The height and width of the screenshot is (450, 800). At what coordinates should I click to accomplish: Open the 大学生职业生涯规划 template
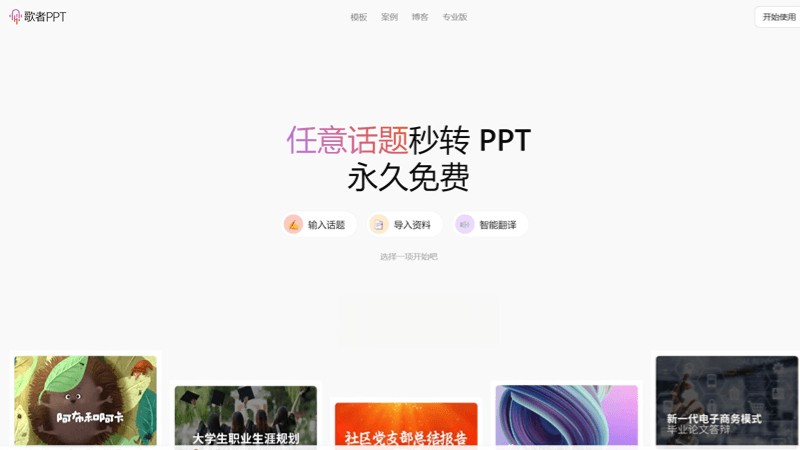pos(245,417)
